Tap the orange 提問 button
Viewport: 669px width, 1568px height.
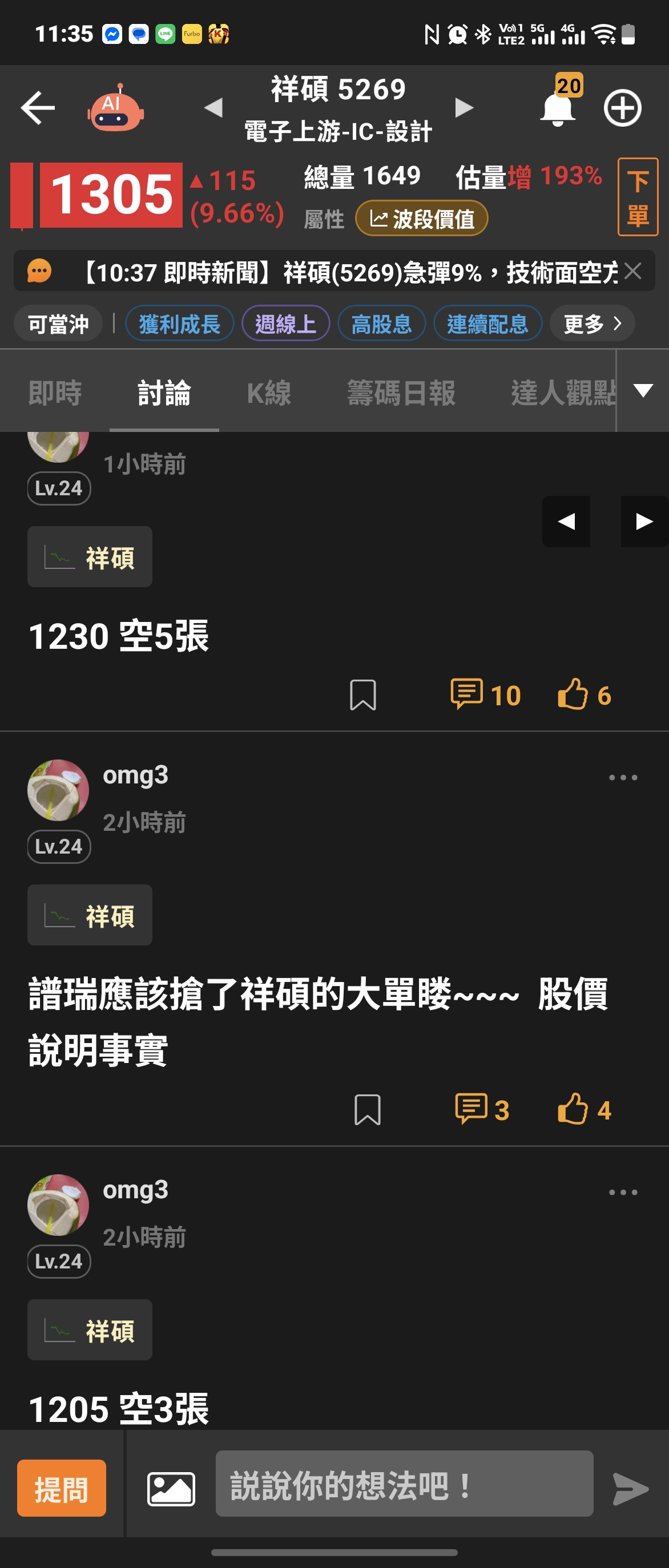click(62, 1488)
